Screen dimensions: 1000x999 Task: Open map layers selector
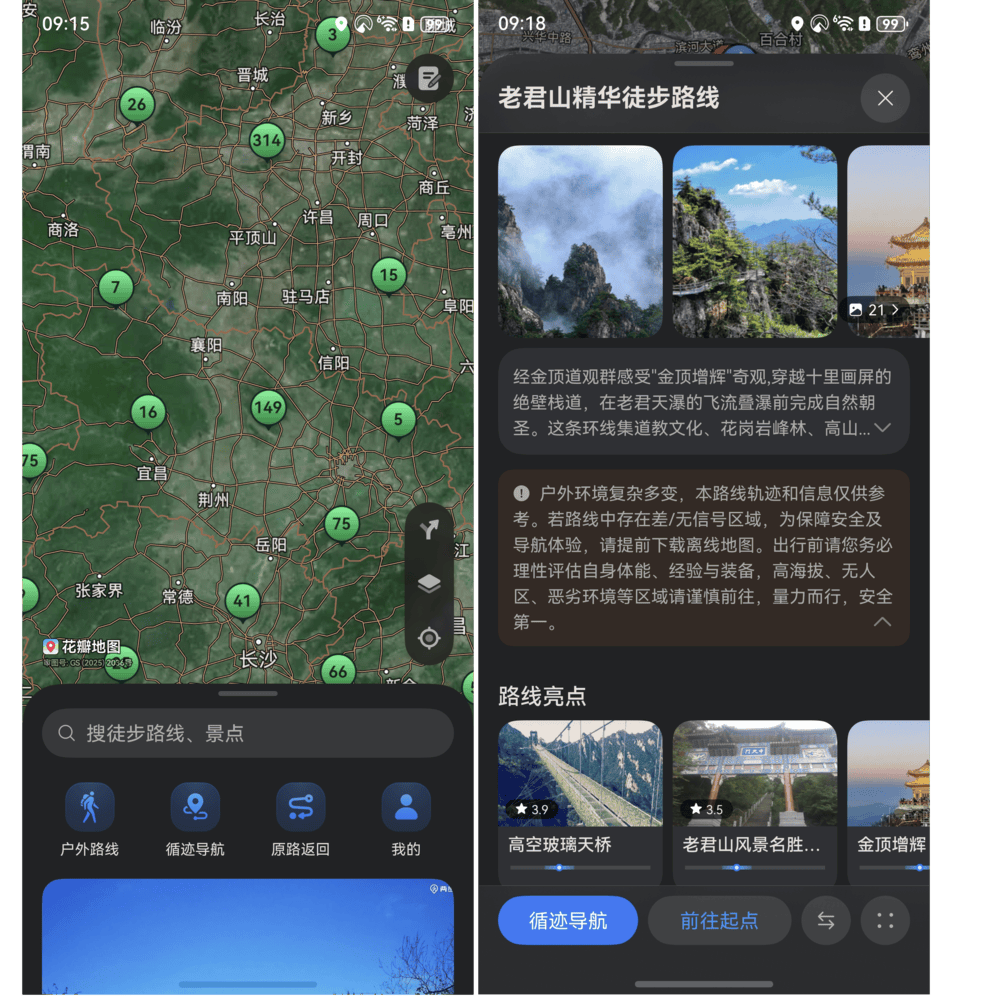tap(429, 584)
